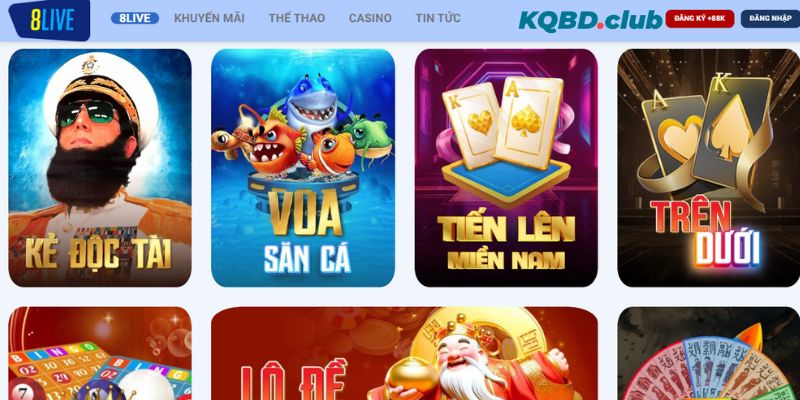Image resolution: width=800 pixels, height=400 pixels.
Task: Select the 8LIVE pill in navigation
Action: coord(135,18)
